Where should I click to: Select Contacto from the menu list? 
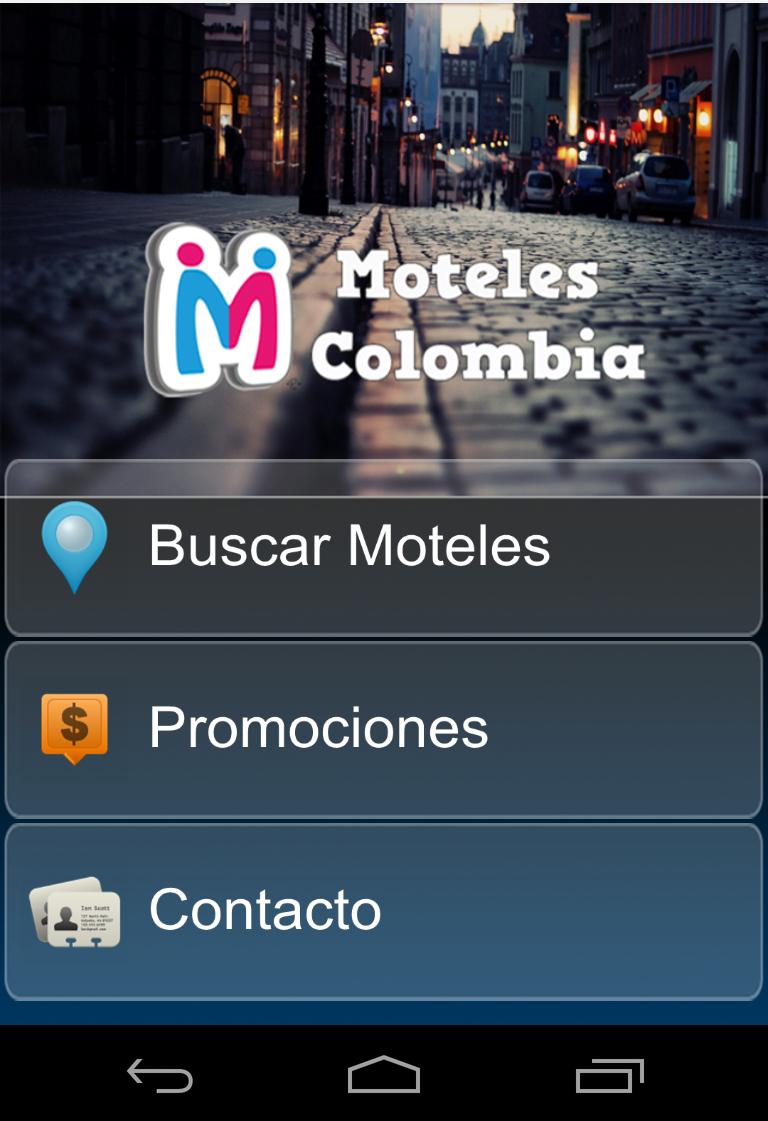click(263, 910)
